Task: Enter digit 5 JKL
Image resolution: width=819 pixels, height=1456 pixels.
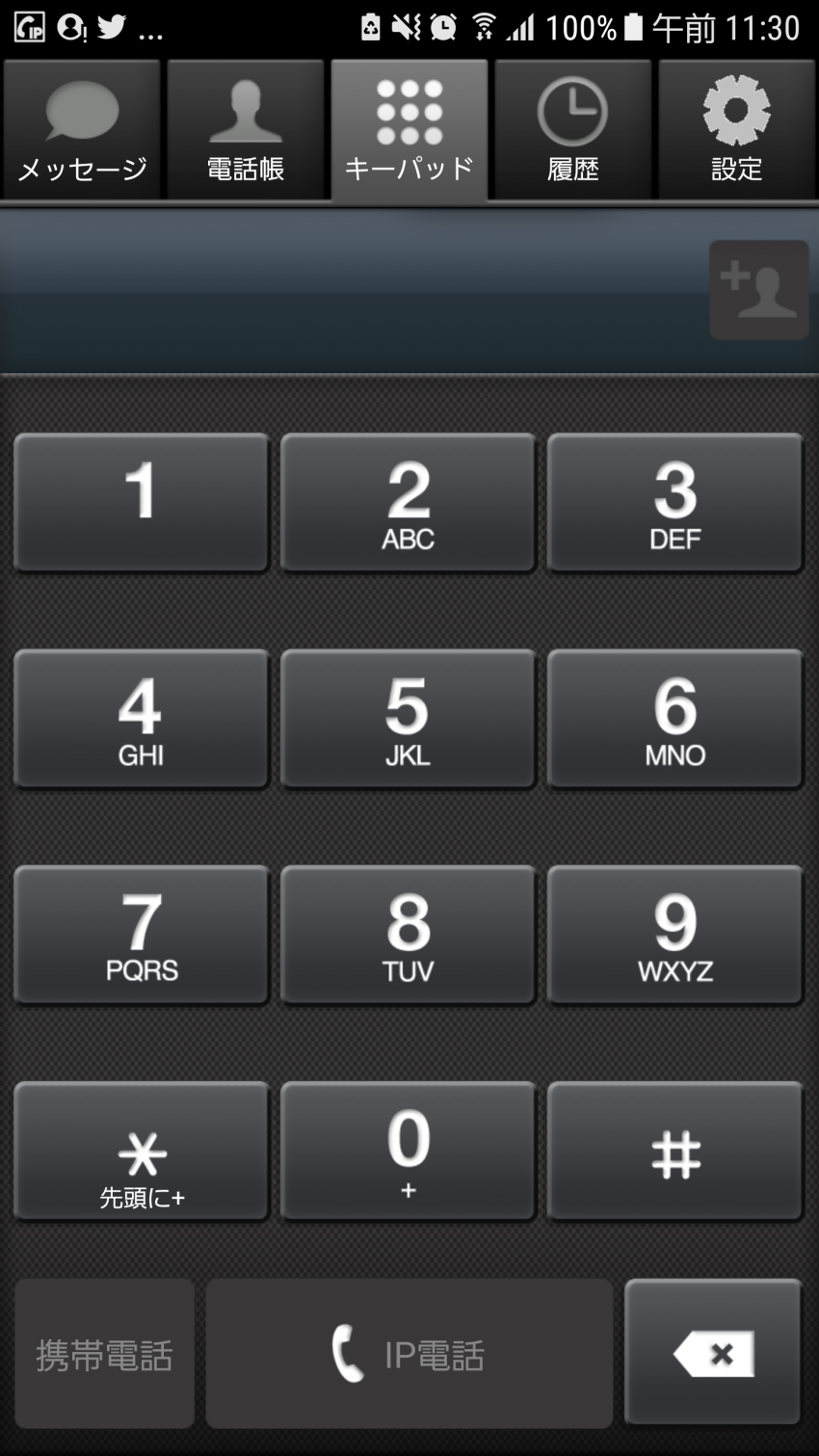Action: point(409,718)
